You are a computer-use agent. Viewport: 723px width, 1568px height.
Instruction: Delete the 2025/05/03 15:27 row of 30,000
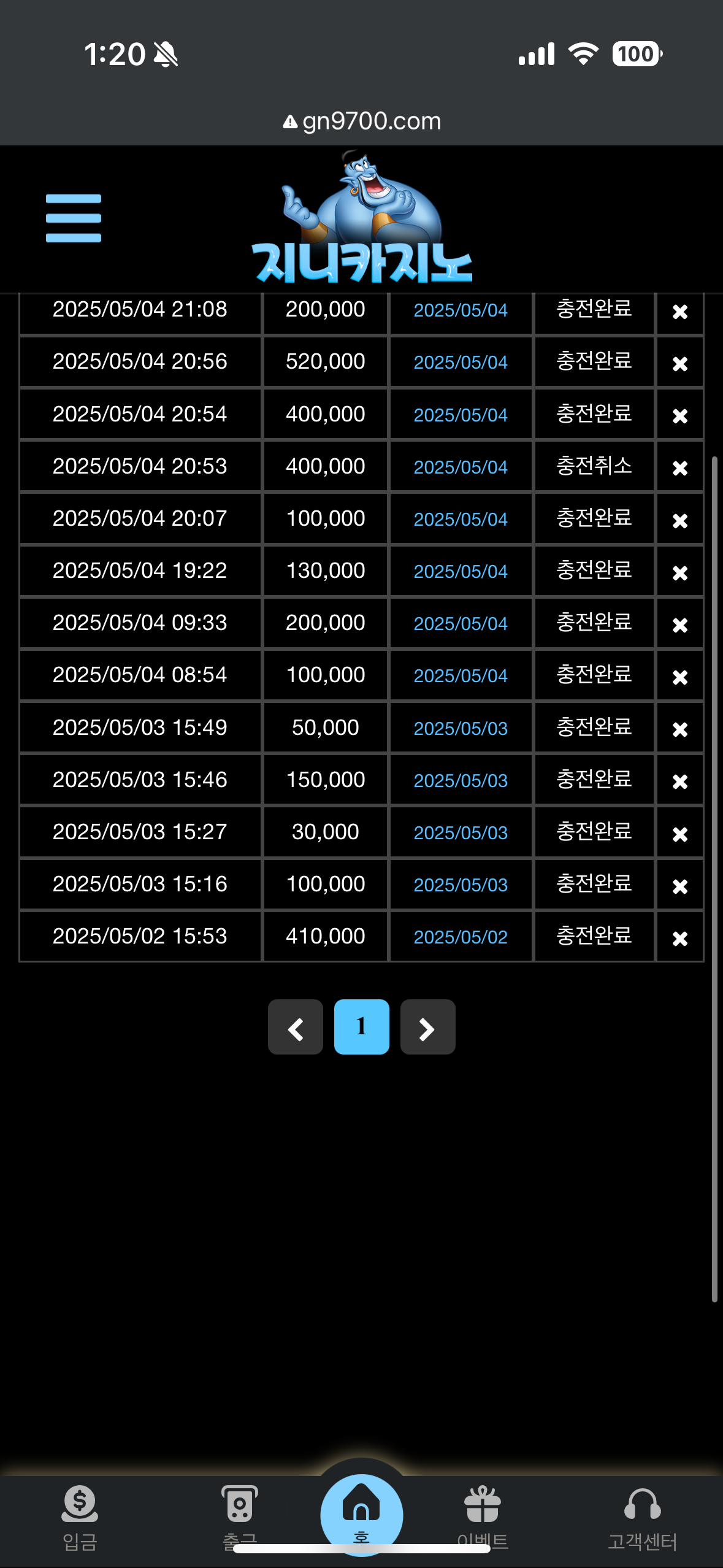pos(679,834)
